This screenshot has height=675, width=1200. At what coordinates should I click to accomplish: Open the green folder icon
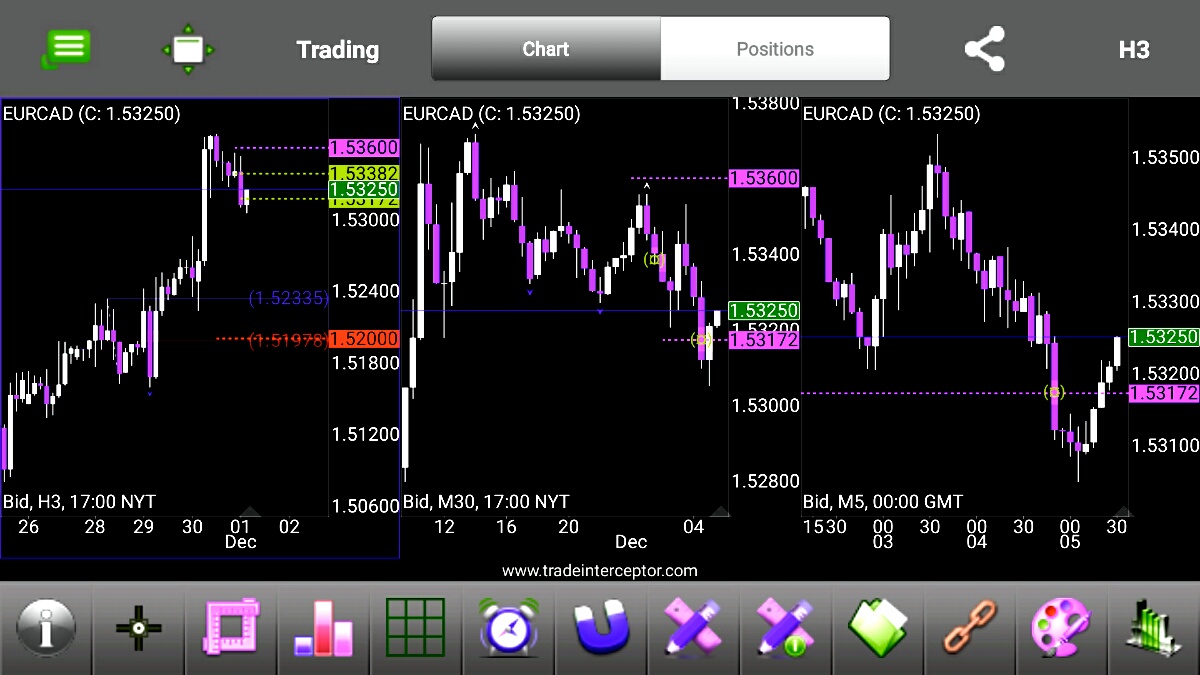point(877,629)
